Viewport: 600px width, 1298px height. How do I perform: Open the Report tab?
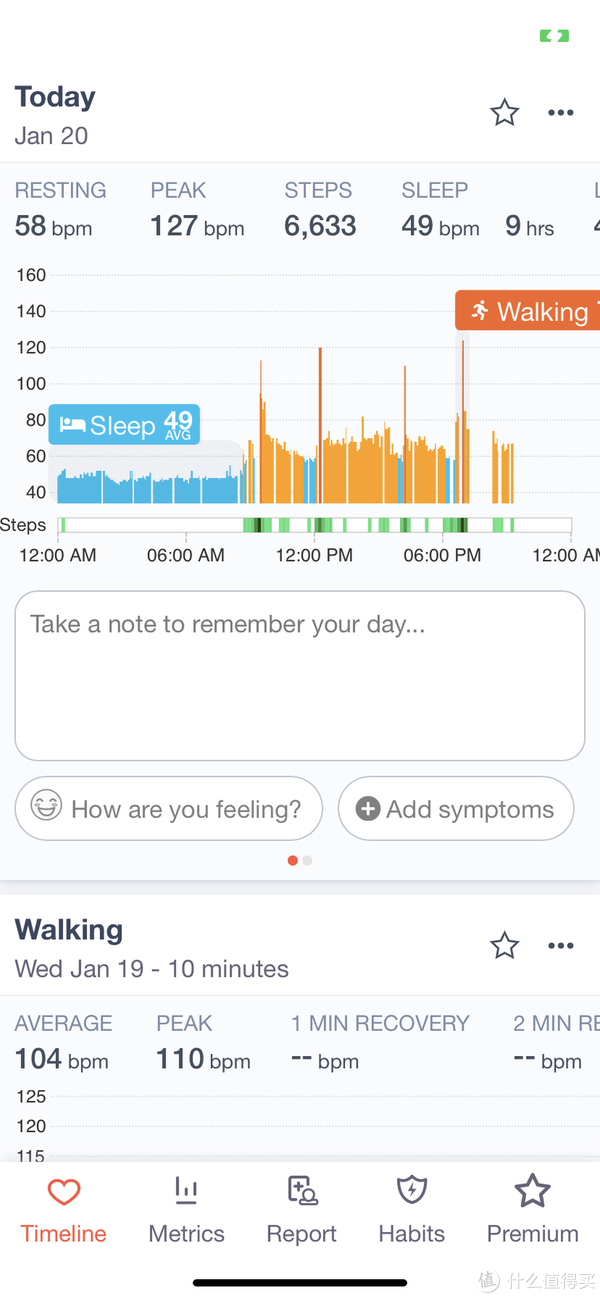coord(301,1210)
